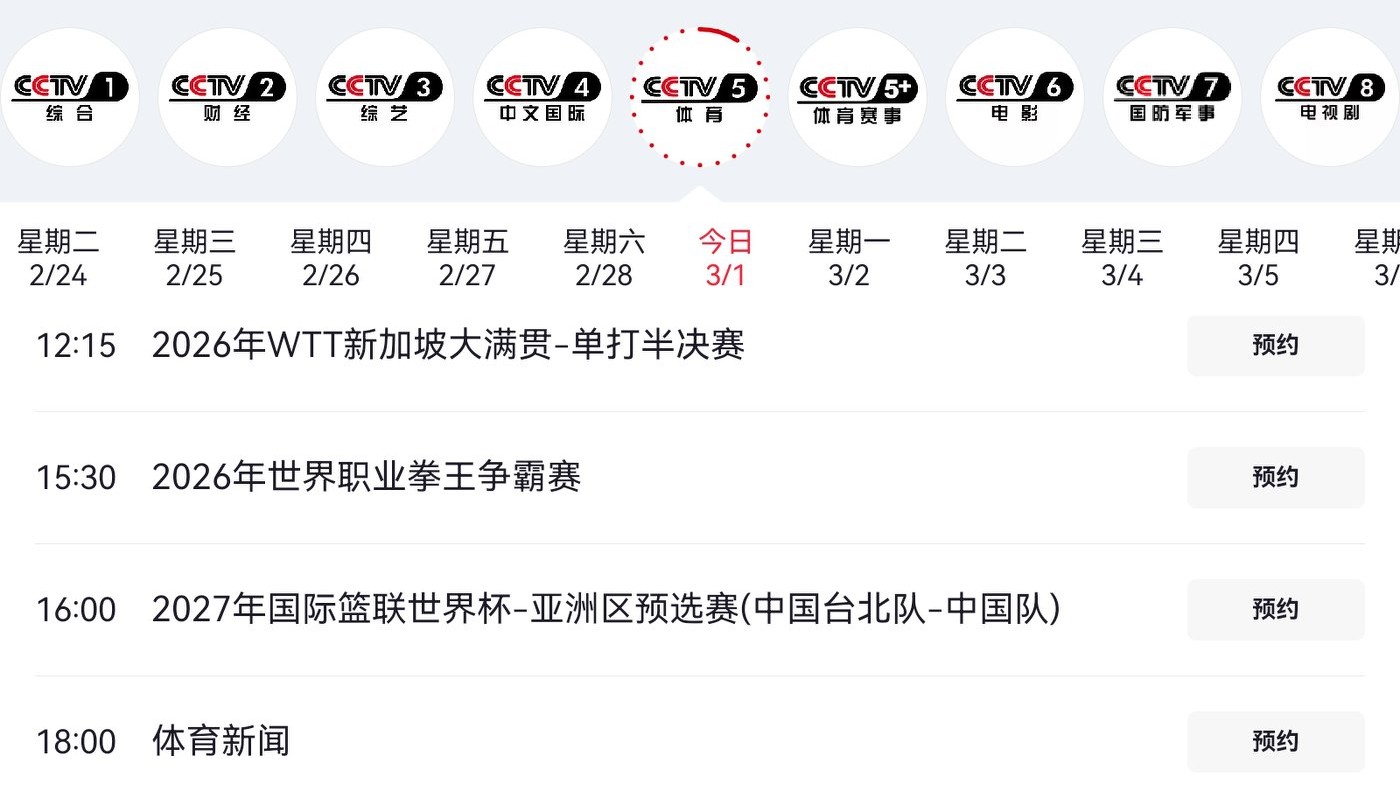1400x801 pixels.
Task: View schedule for 星期二 2/24
Action: point(58,258)
